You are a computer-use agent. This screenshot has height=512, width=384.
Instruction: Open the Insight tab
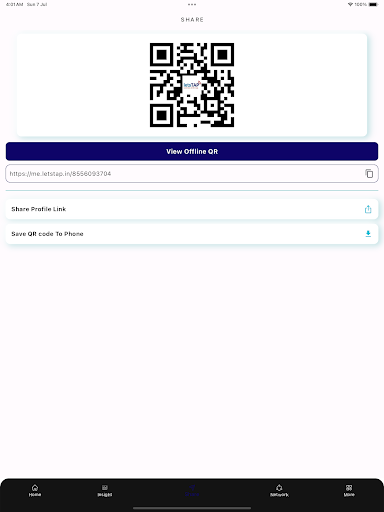pyautogui.click(x=105, y=491)
